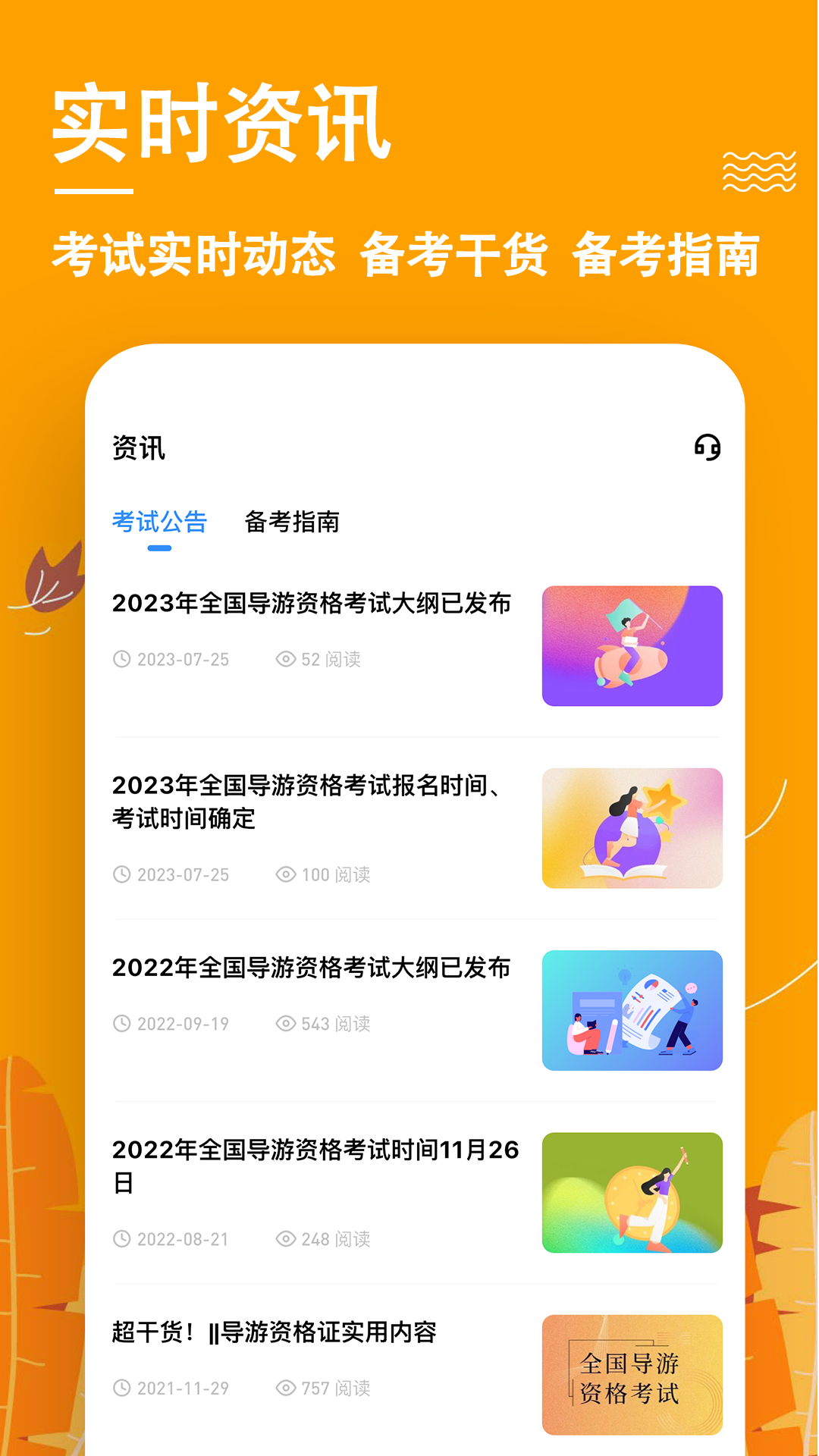This screenshot has height=1456, width=819.
Task: Click the eye icon next to 100 阅读
Action: click(x=286, y=874)
